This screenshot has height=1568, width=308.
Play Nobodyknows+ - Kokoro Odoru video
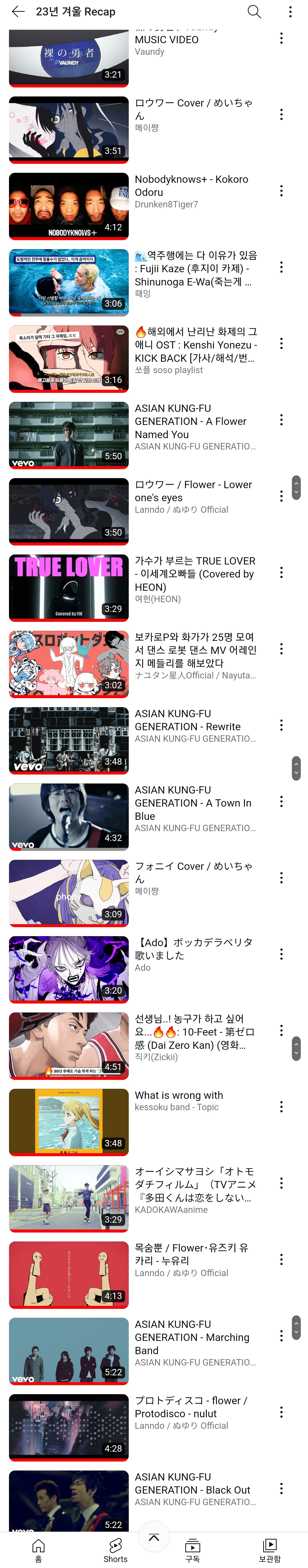pos(69,206)
